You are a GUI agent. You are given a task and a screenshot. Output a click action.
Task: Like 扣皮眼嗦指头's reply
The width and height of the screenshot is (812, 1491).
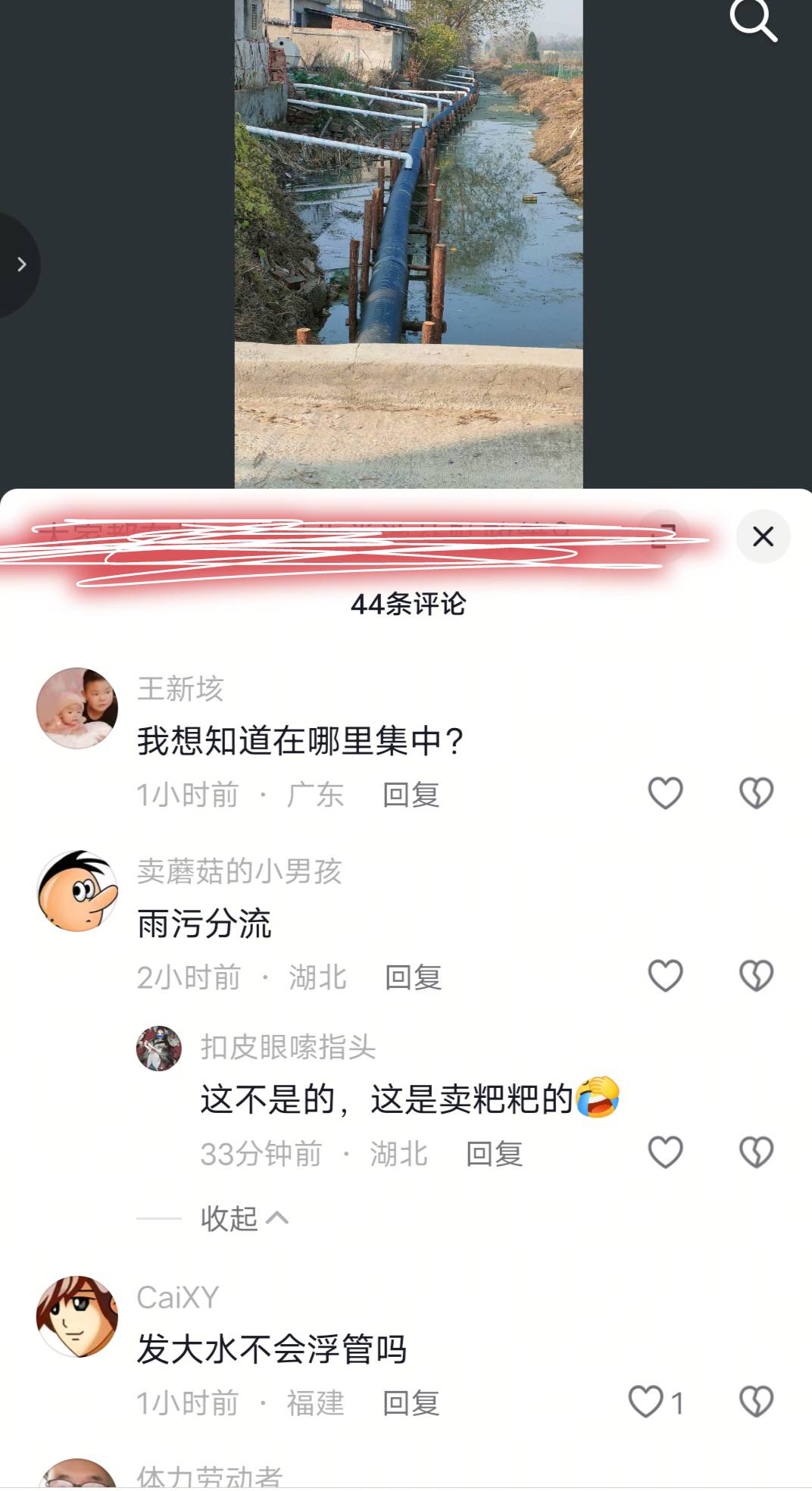click(x=665, y=1152)
